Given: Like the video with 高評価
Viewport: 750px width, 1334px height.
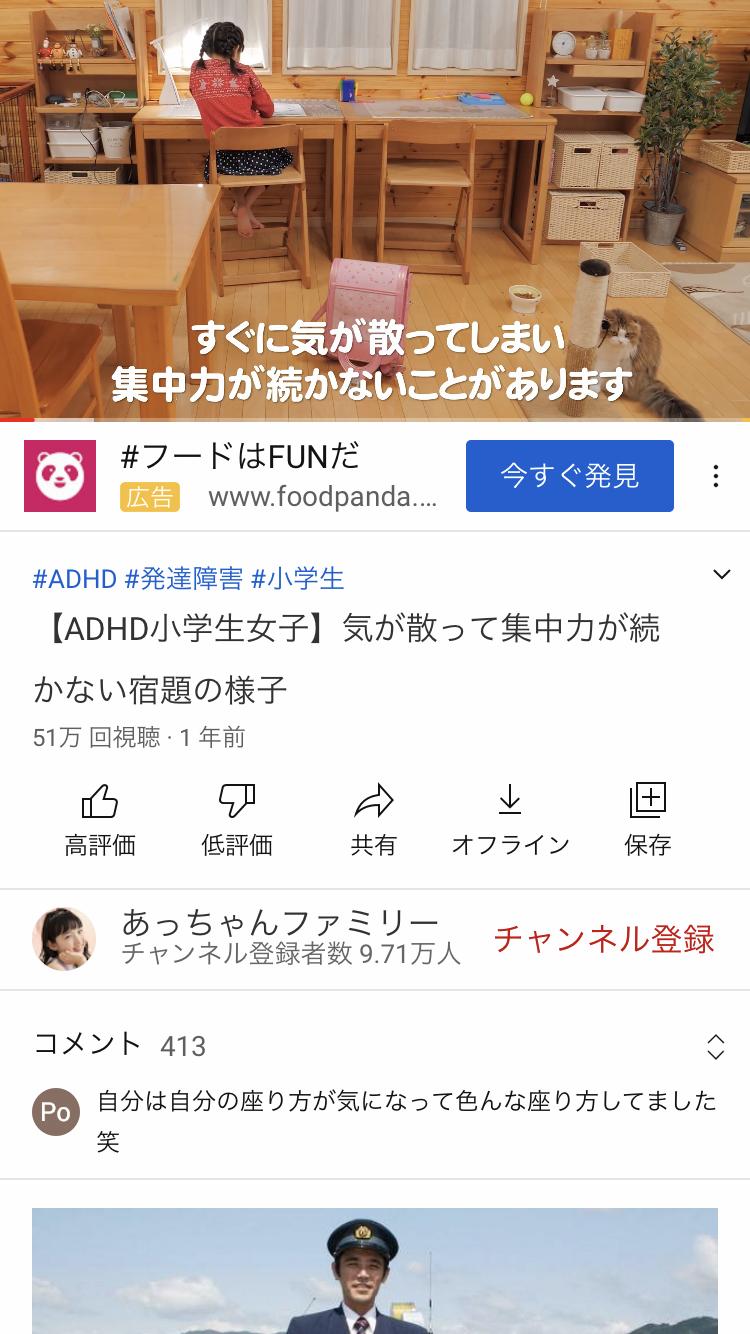Looking at the screenshot, I should coord(100,820).
